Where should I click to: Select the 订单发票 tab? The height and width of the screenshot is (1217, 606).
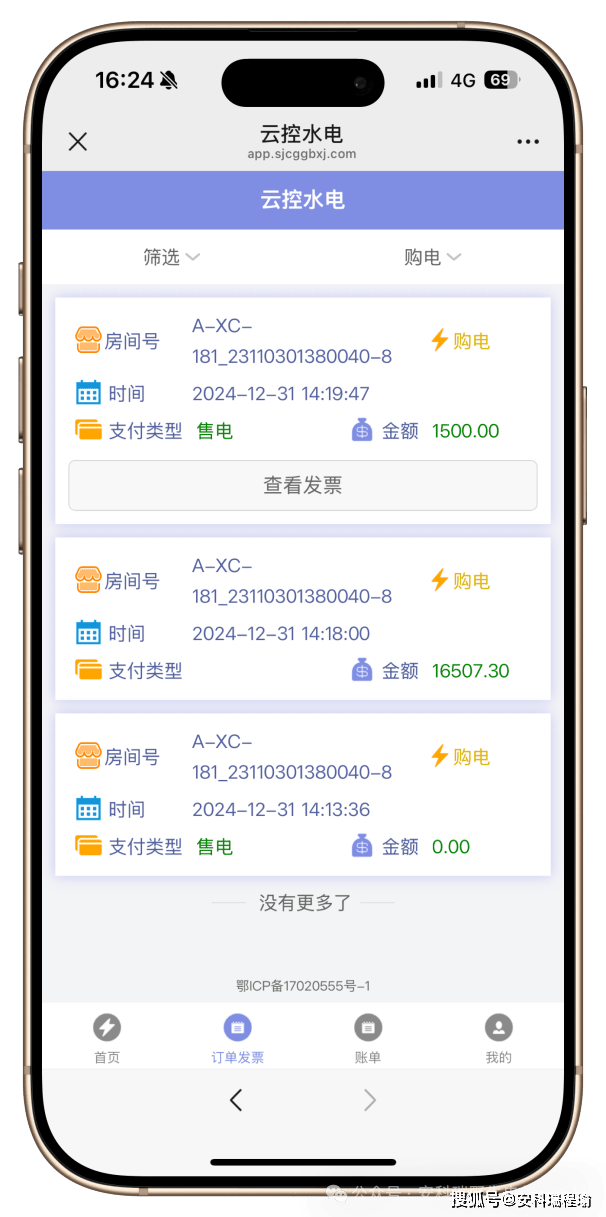click(x=238, y=1037)
